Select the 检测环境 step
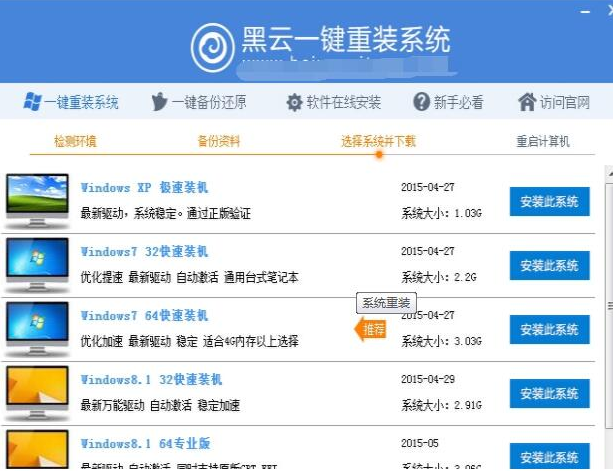613x471 pixels. click(x=76, y=141)
